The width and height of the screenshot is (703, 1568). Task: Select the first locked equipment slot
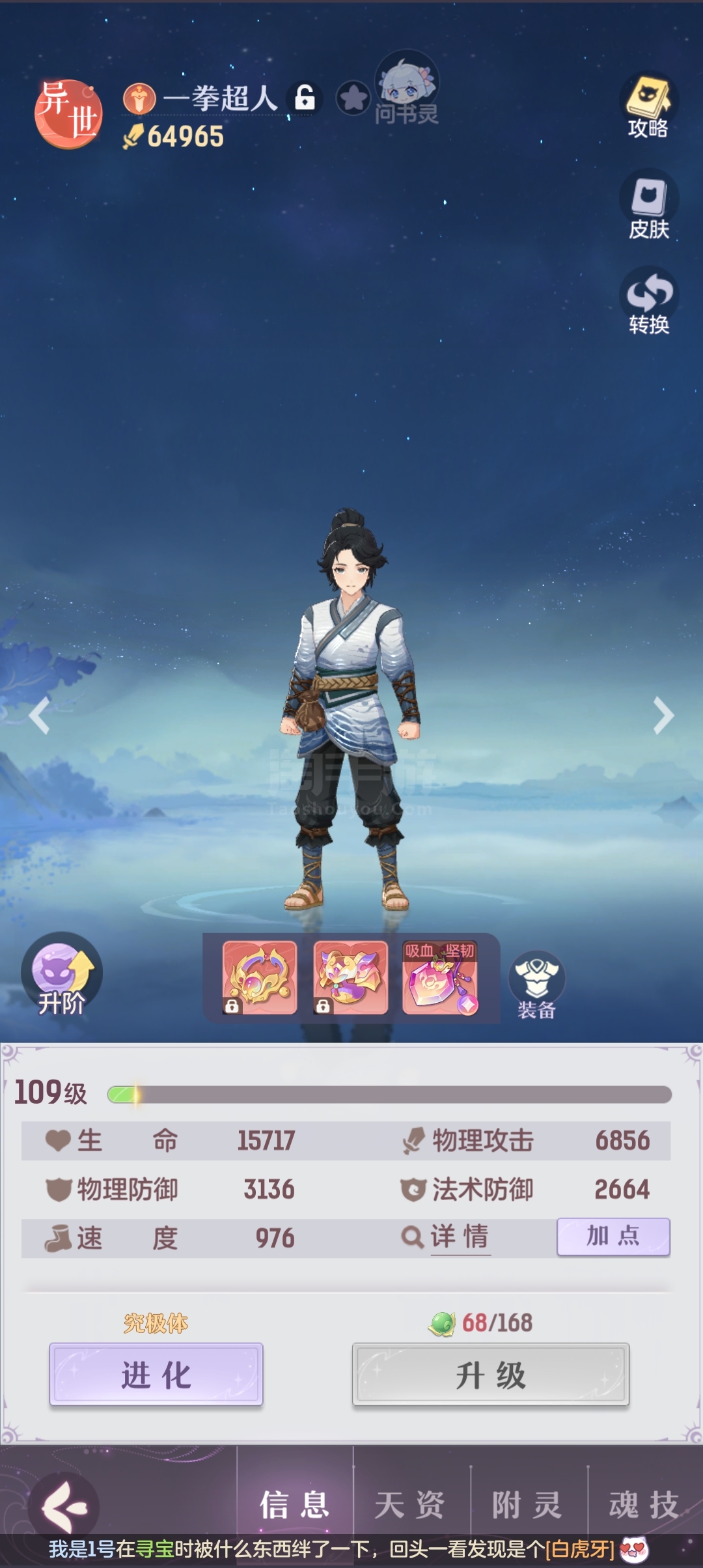(260, 978)
